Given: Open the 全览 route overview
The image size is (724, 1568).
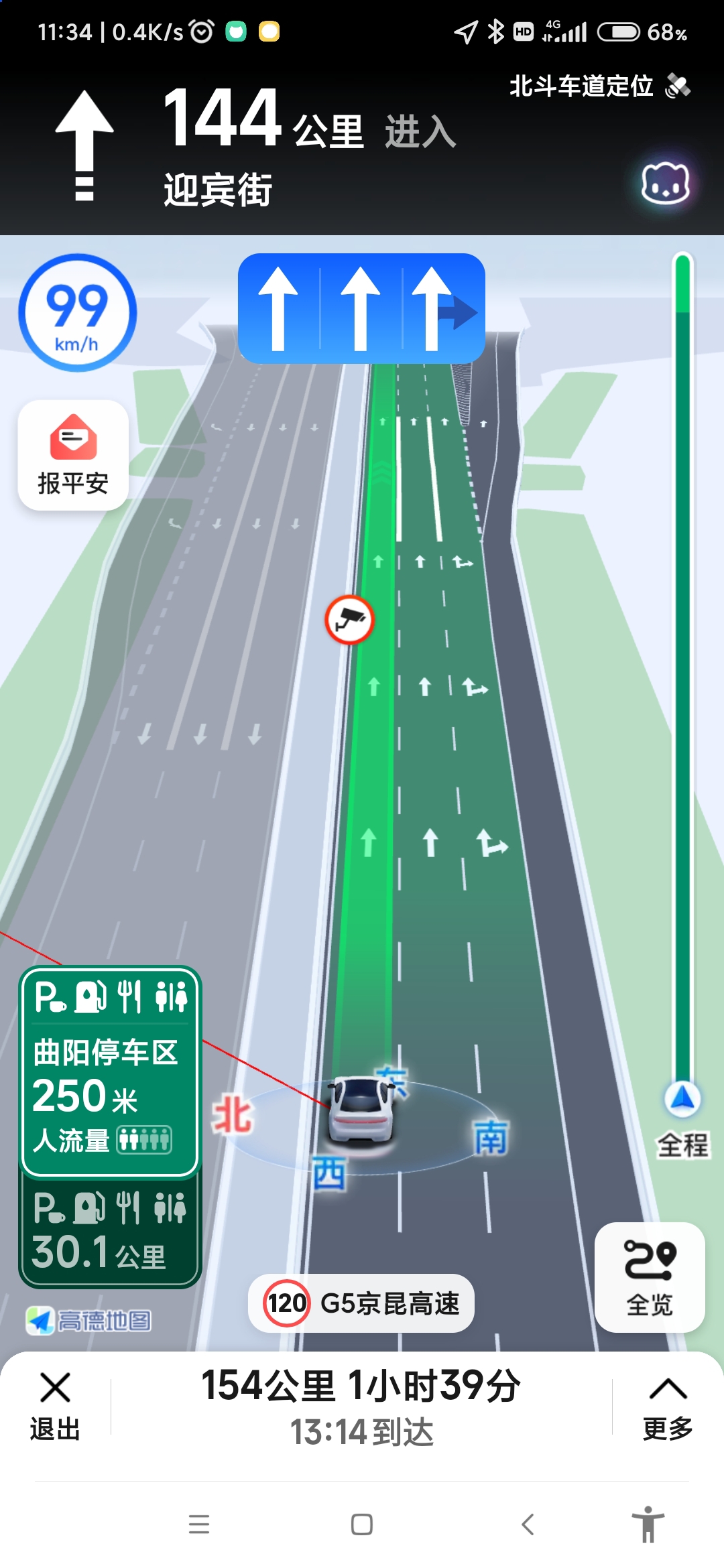Looking at the screenshot, I should pos(649,1277).
